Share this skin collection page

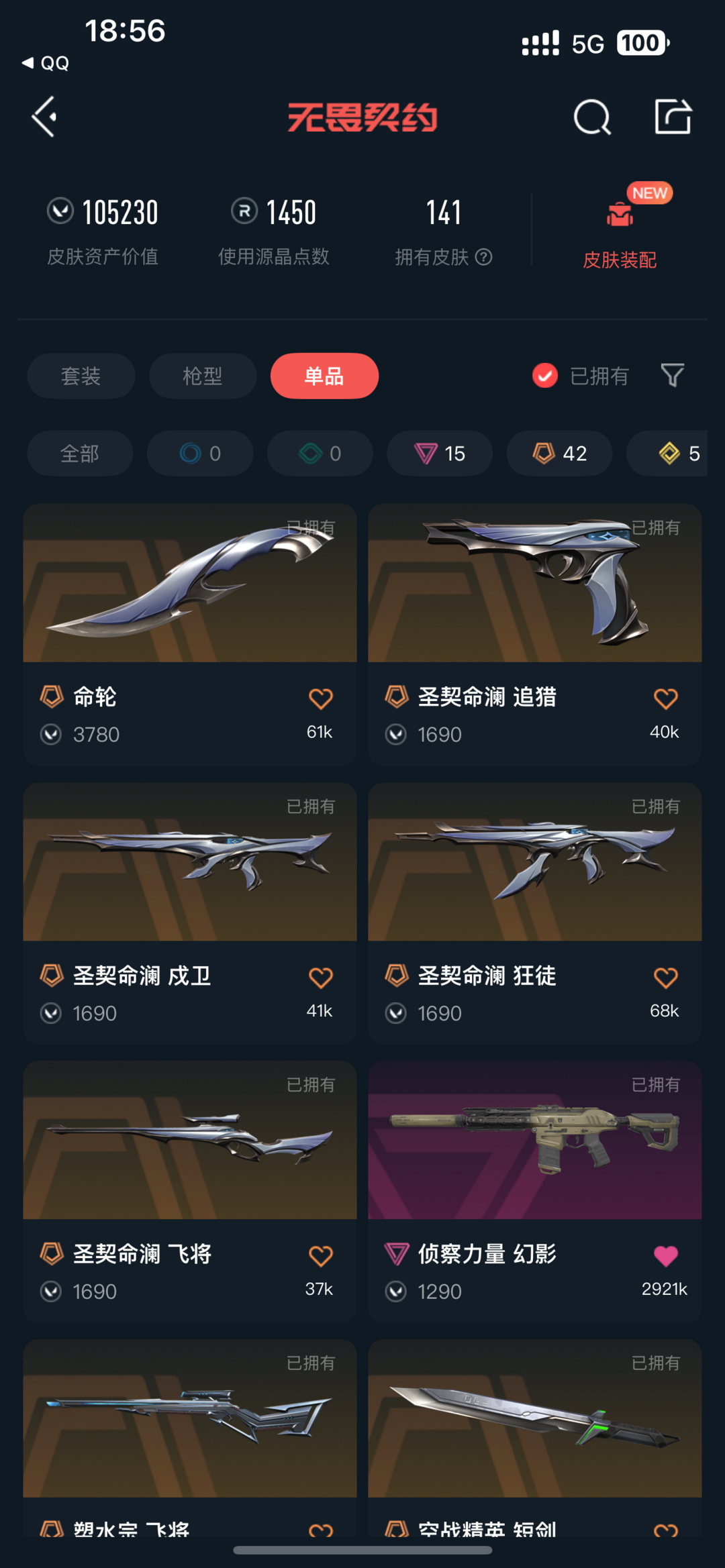pyautogui.click(x=673, y=116)
